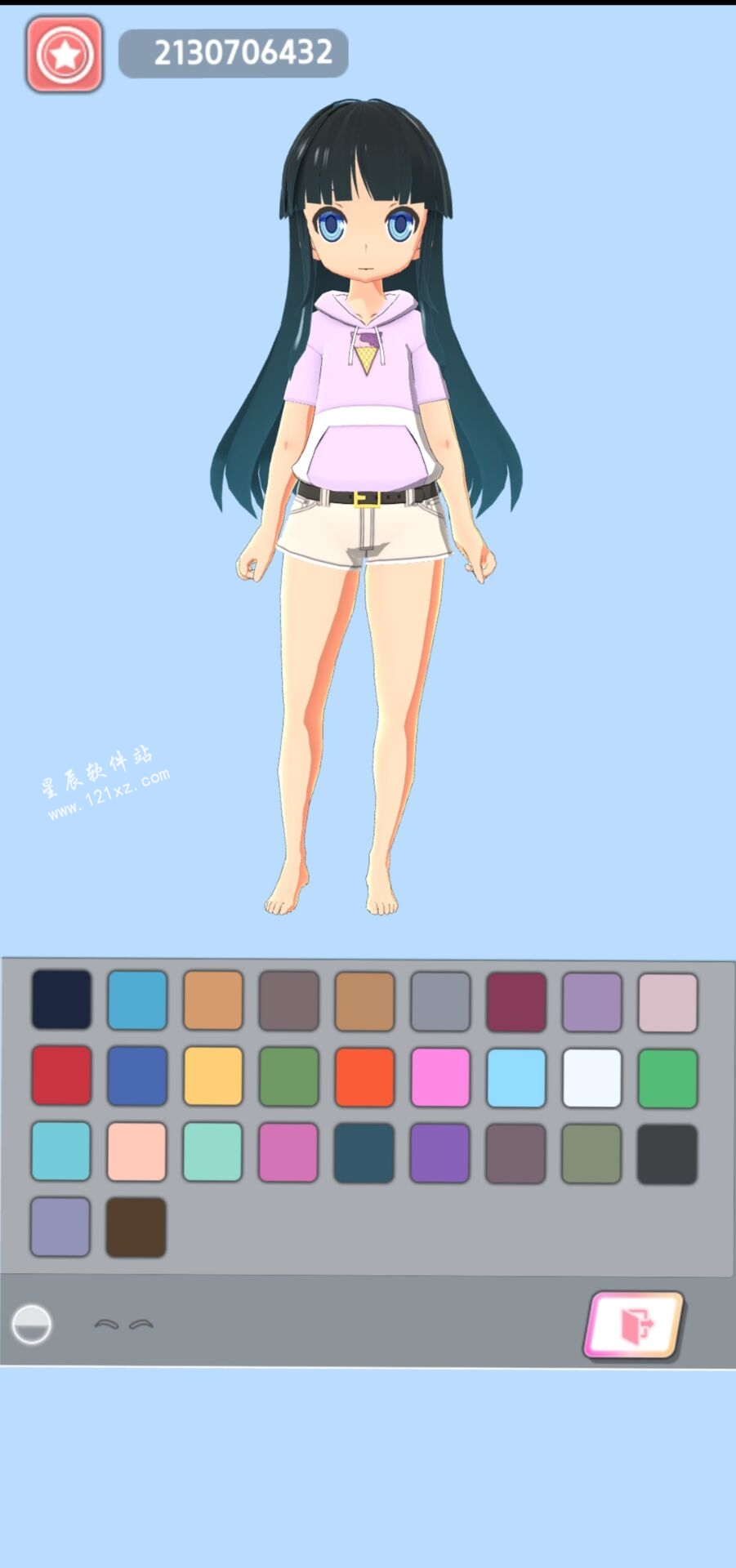Choose the maroon color swatch
This screenshot has width=736, height=1568.
[x=516, y=1001]
